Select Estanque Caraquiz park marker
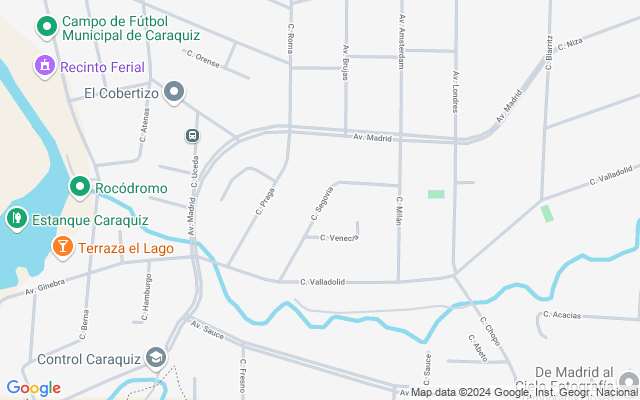 16,219
